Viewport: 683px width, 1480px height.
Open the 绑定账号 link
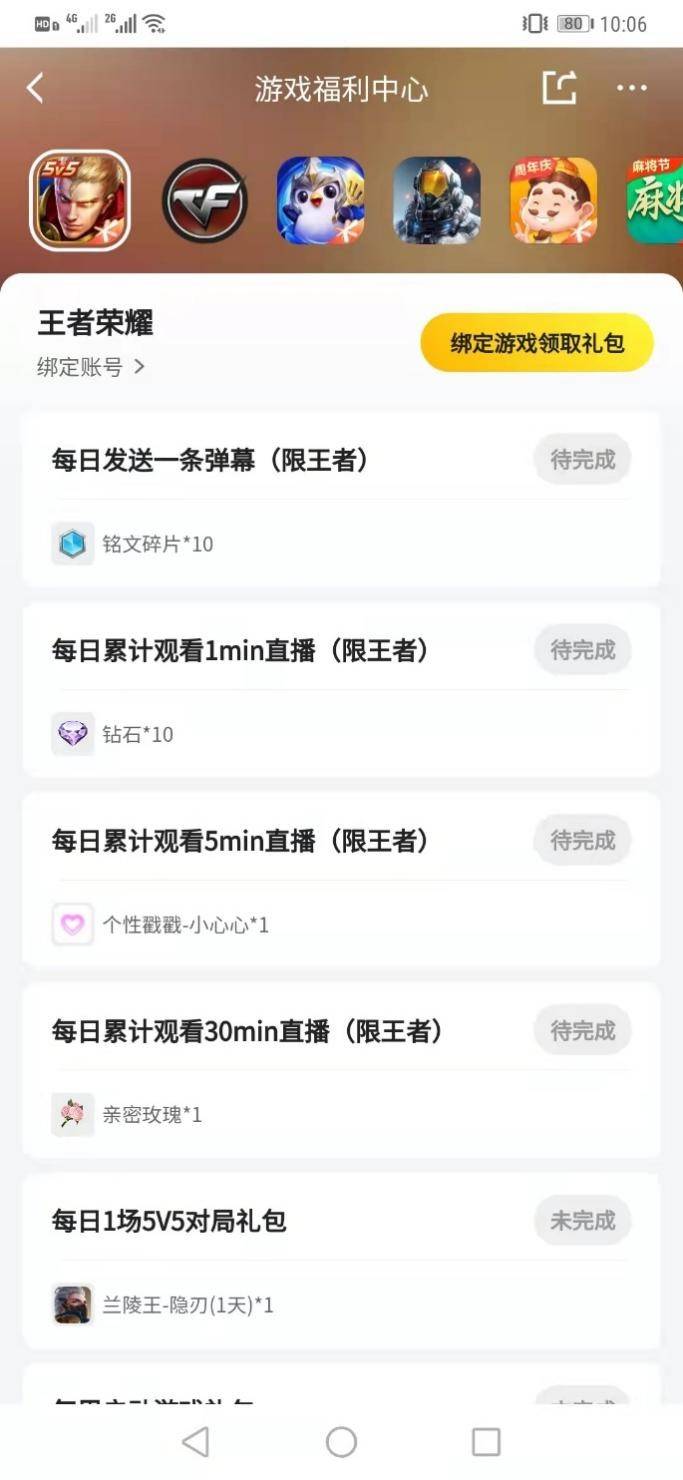[91, 367]
